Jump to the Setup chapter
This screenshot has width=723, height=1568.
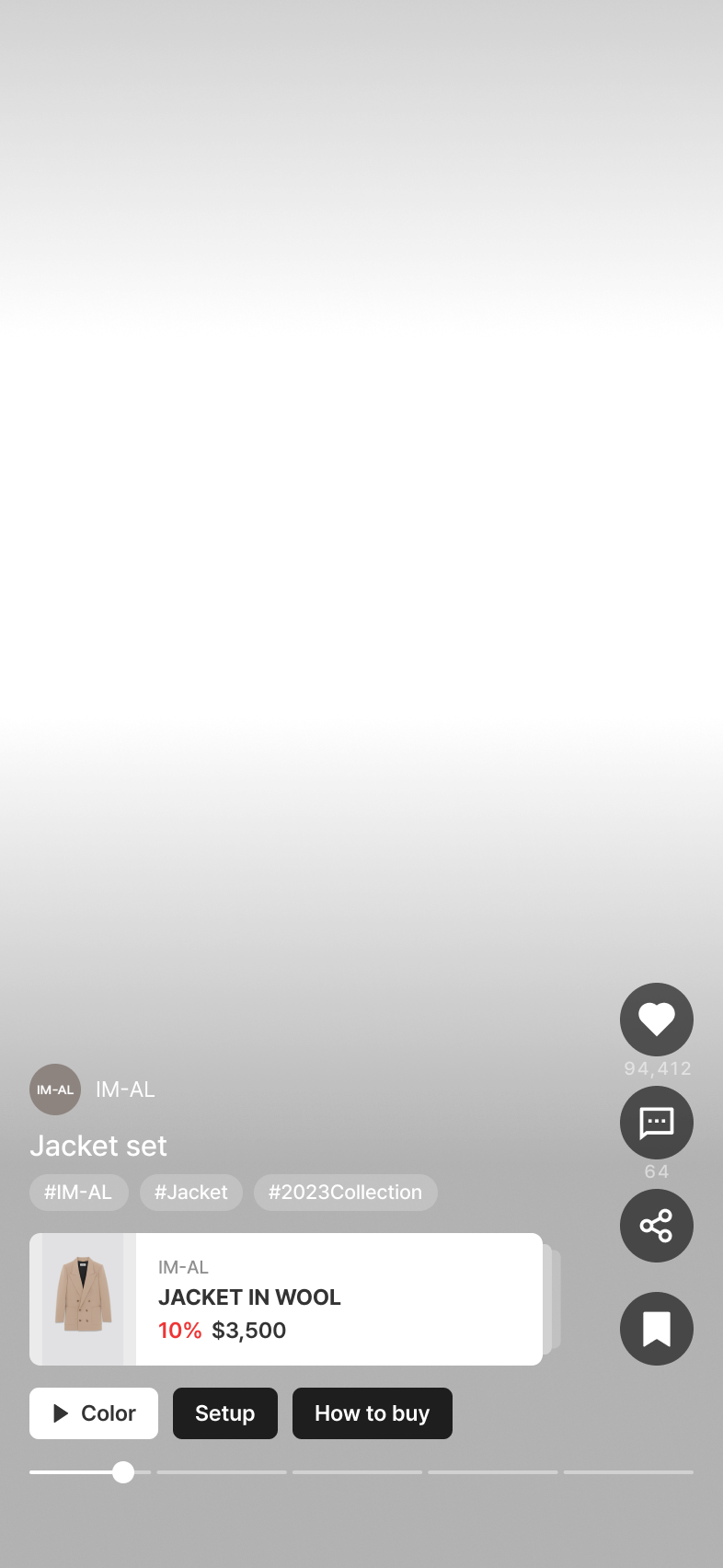[224, 1413]
